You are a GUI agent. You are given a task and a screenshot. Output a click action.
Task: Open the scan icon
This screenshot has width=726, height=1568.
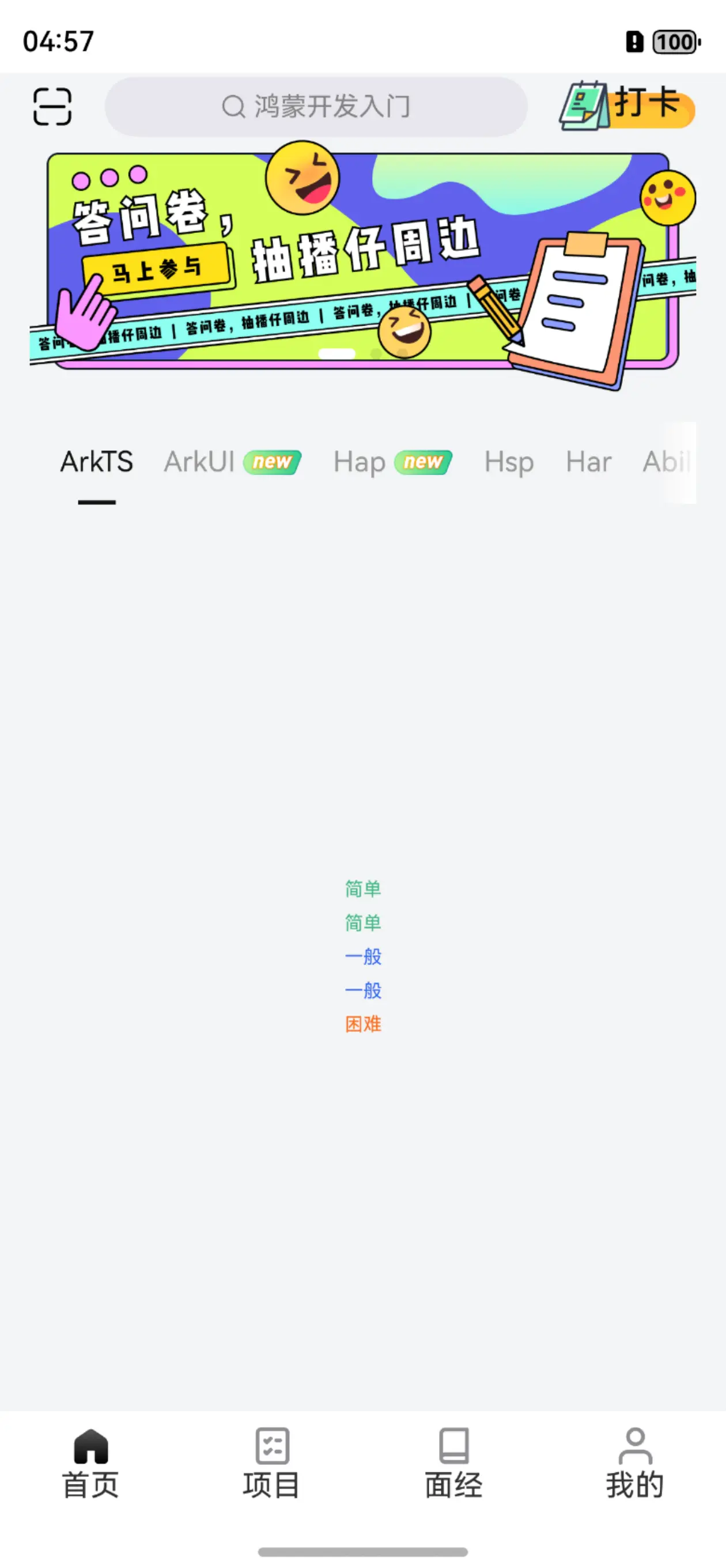click(x=52, y=107)
